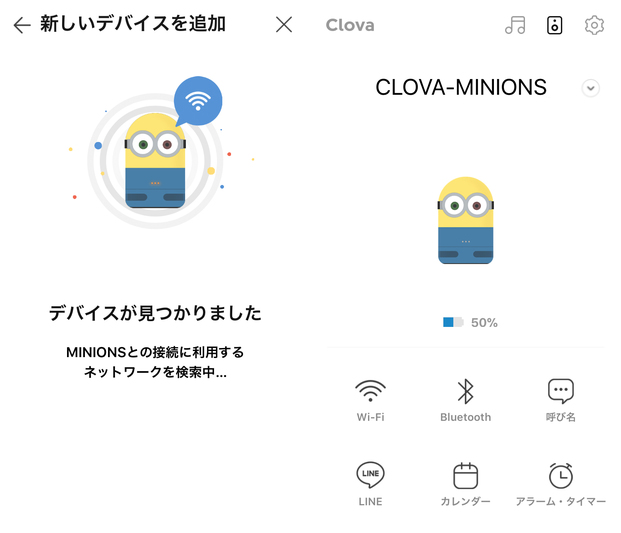Open Wi-Fi settings
Screen dimensions: 621x533
pyautogui.click(x=371, y=399)
